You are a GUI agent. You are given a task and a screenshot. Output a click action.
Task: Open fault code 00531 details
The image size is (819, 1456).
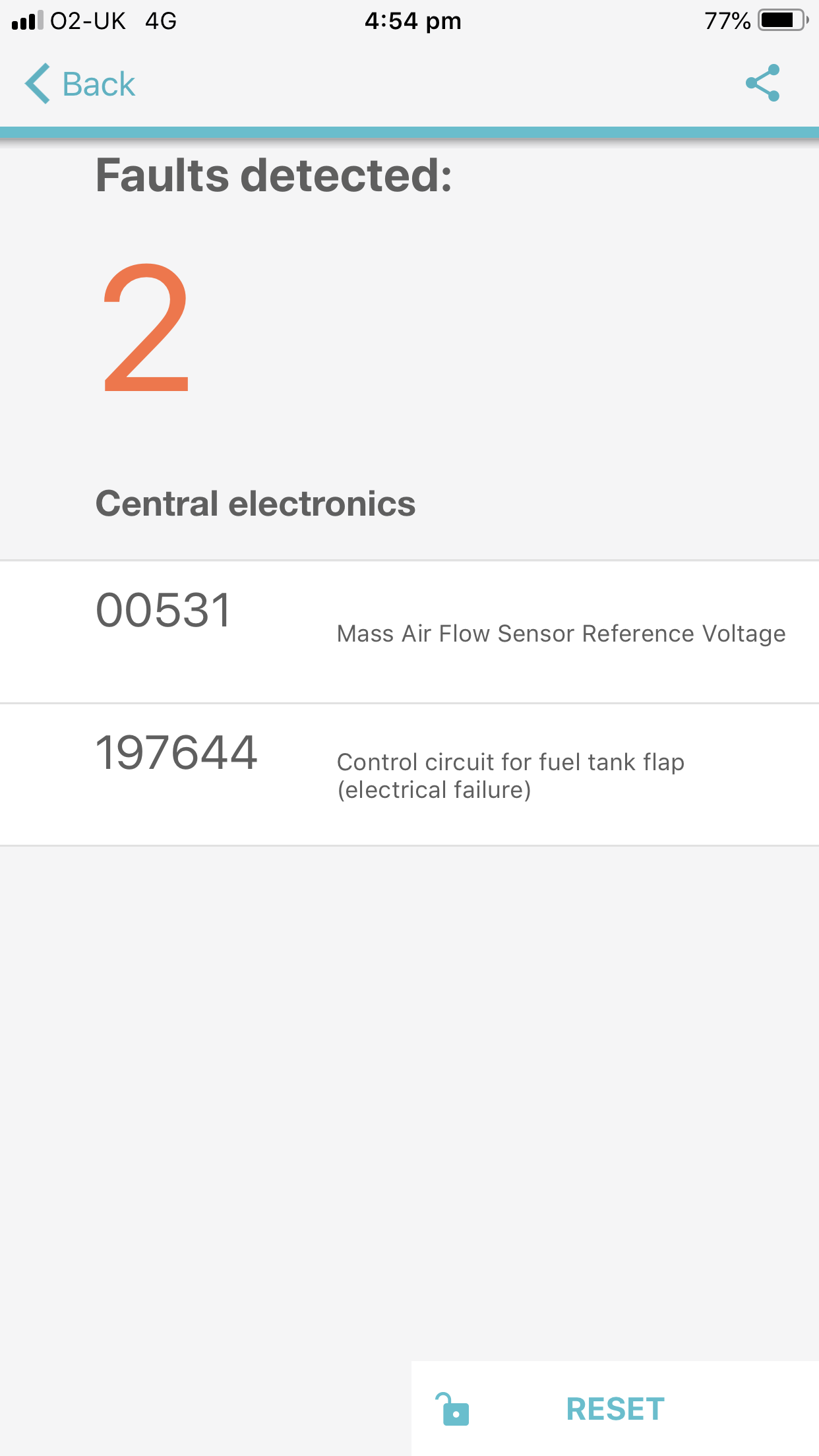point(409,631)
